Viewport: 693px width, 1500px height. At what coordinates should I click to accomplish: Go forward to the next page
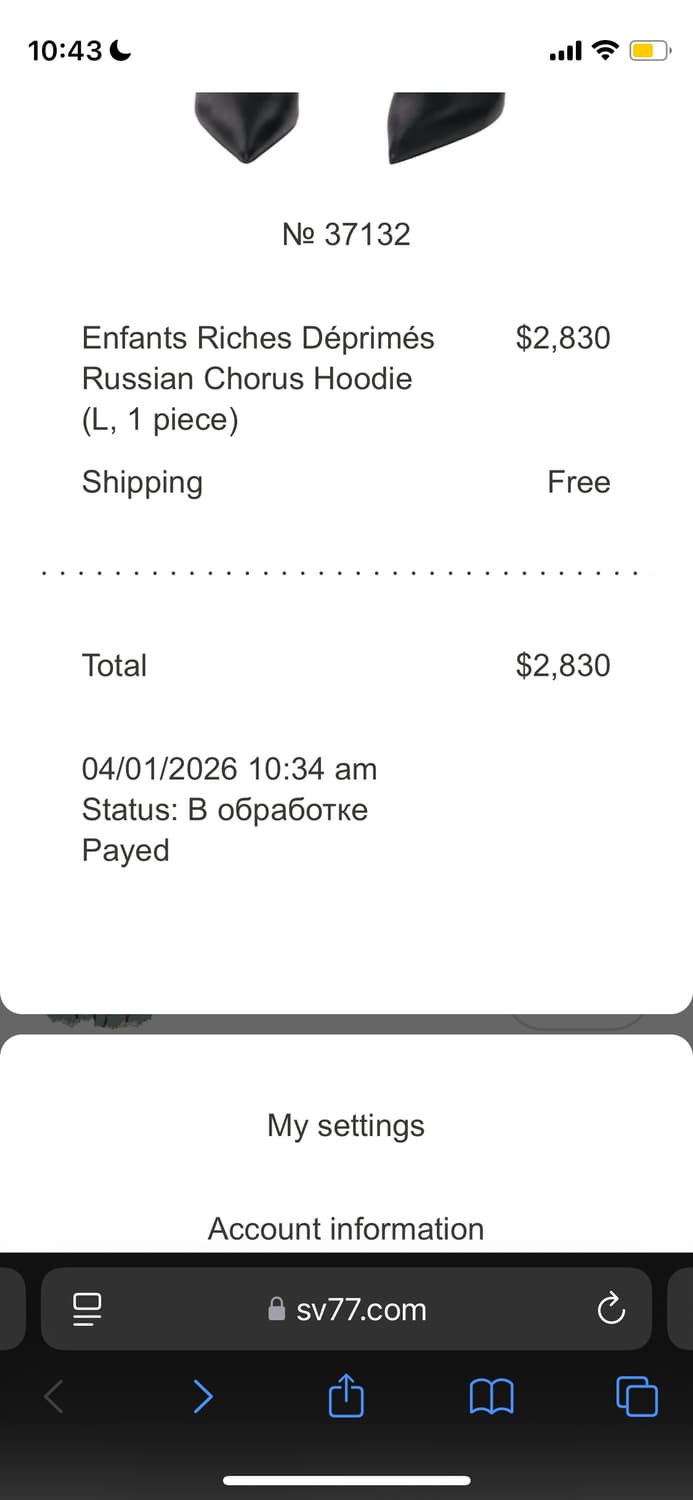(x=203, y=1396)
